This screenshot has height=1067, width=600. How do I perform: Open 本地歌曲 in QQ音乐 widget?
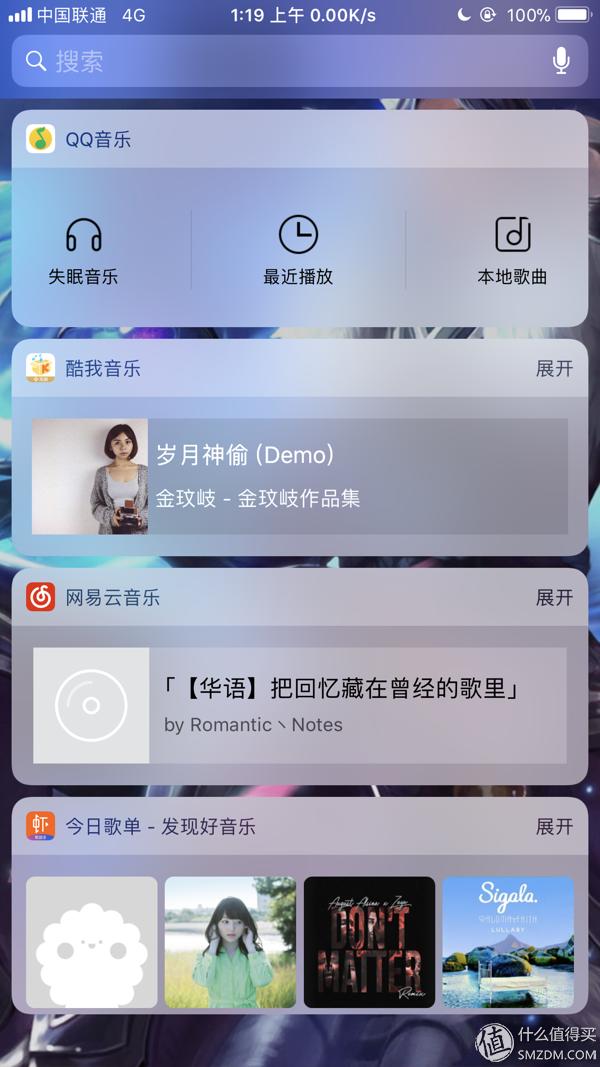tap(512, 250)
